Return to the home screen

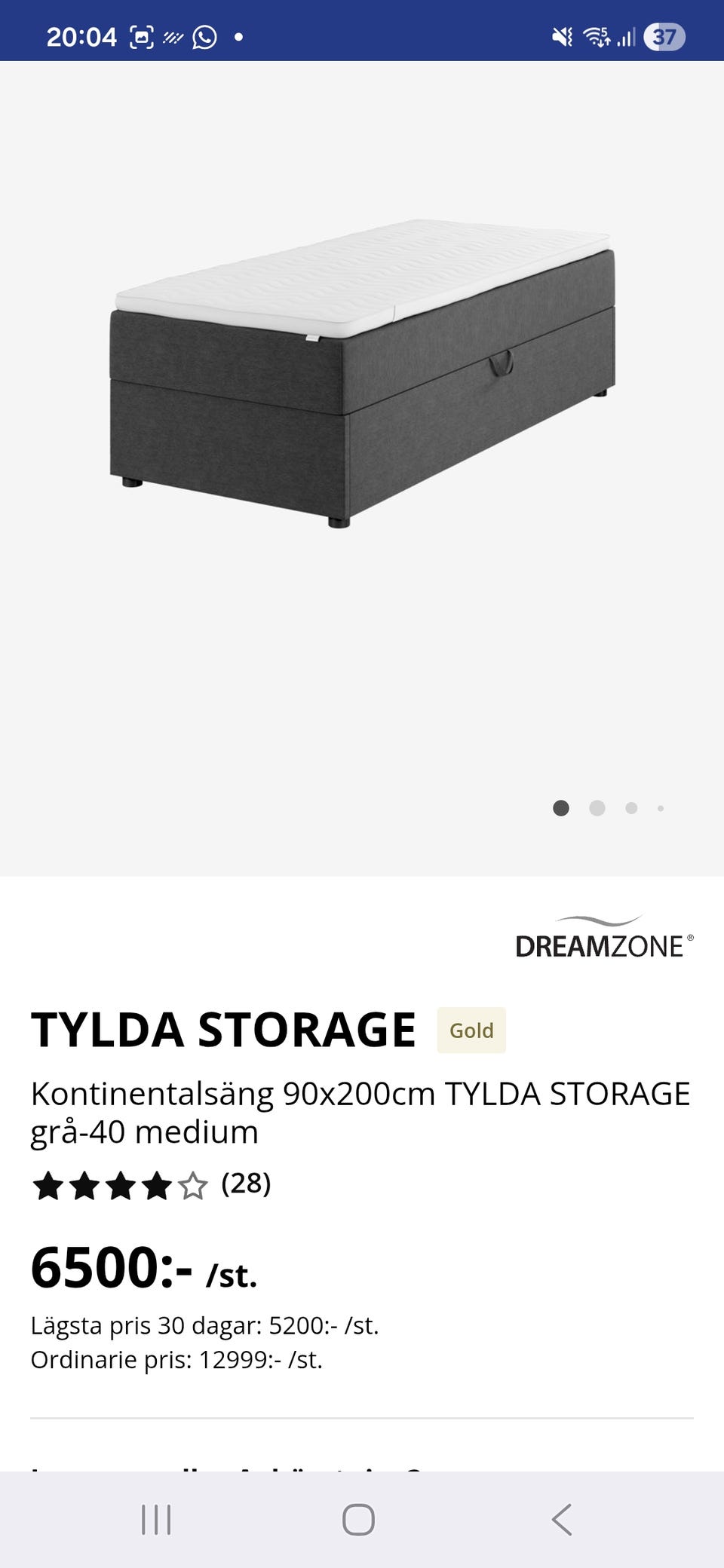pos(358,1519)
